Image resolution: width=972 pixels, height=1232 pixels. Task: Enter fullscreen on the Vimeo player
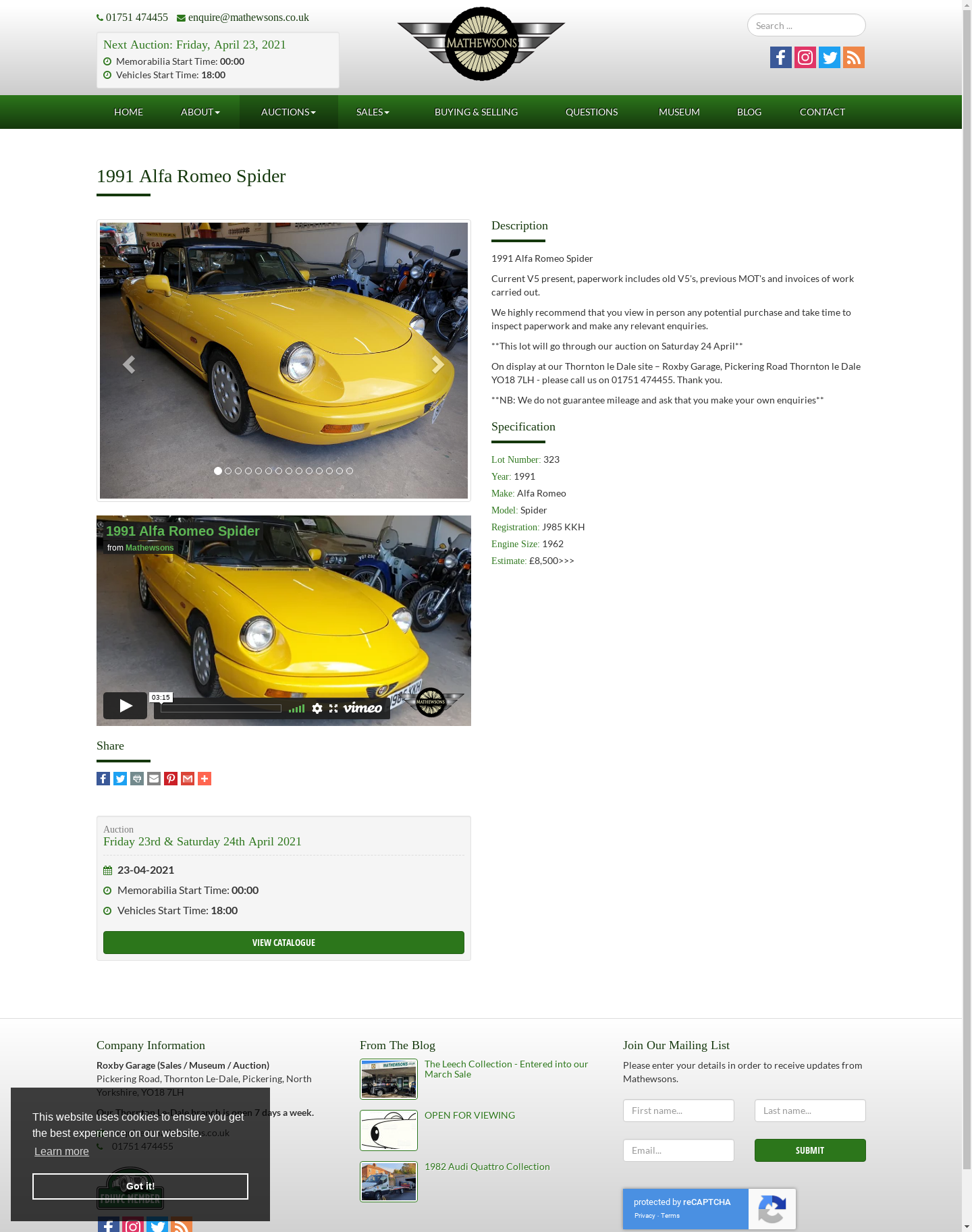point(333,708)
